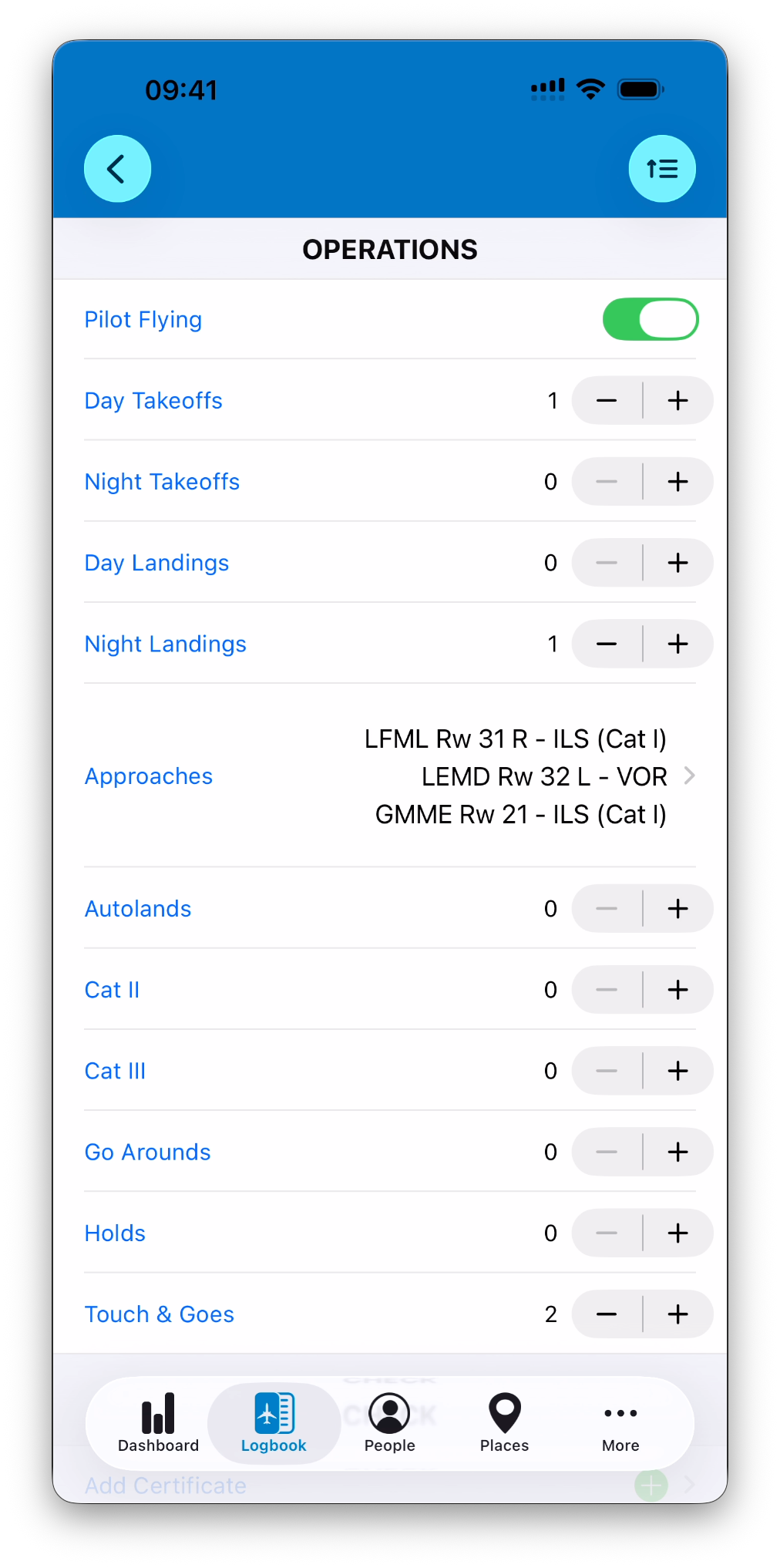Image resolution: width=780 pixels, height=1568 pixels.
Task: Increment the Holds counter
Action: click(x=677, y=1233)
